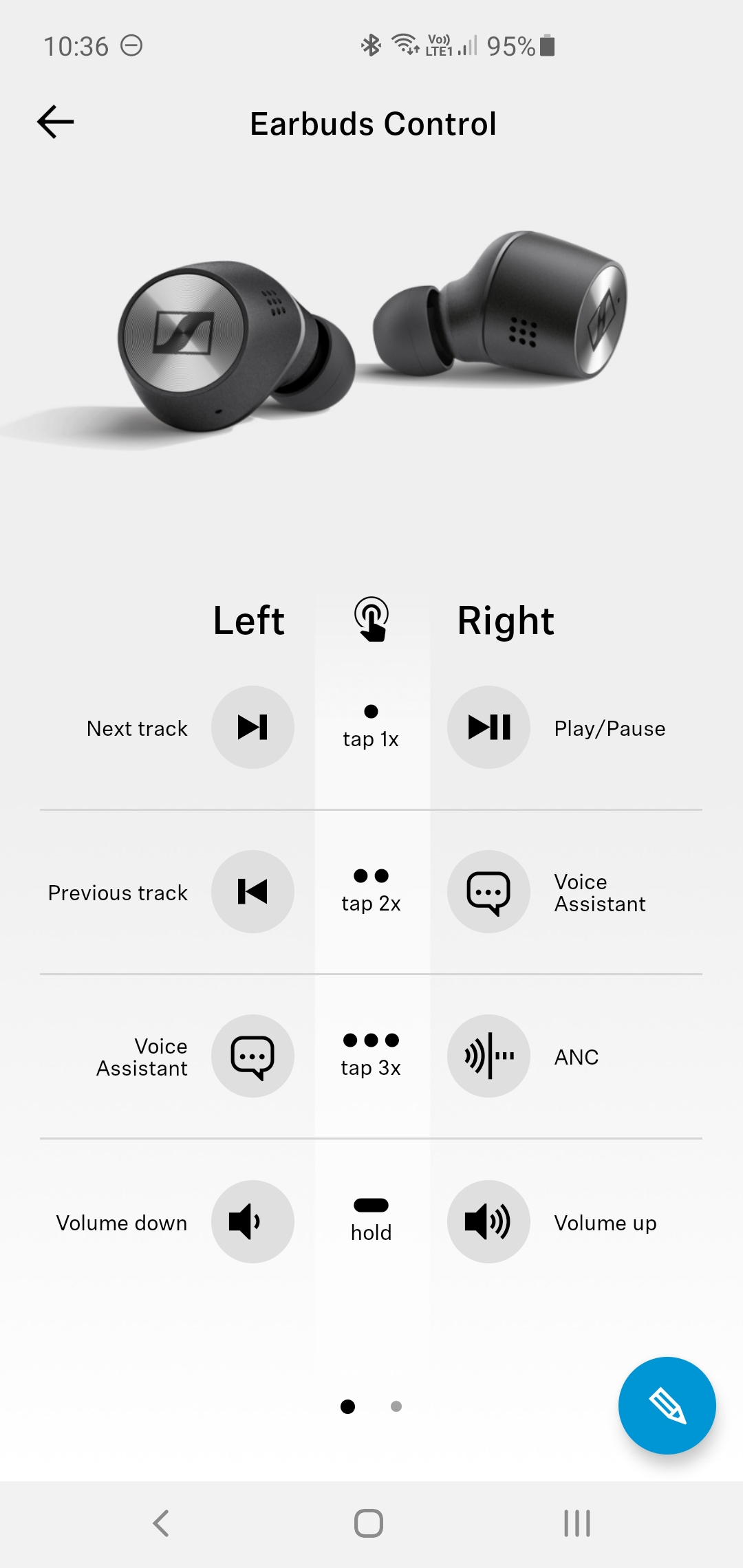Screen dimensions: 743x1568
Task: Select the Play/Pause icon for right earbud
Action: [x=488, y=727]
